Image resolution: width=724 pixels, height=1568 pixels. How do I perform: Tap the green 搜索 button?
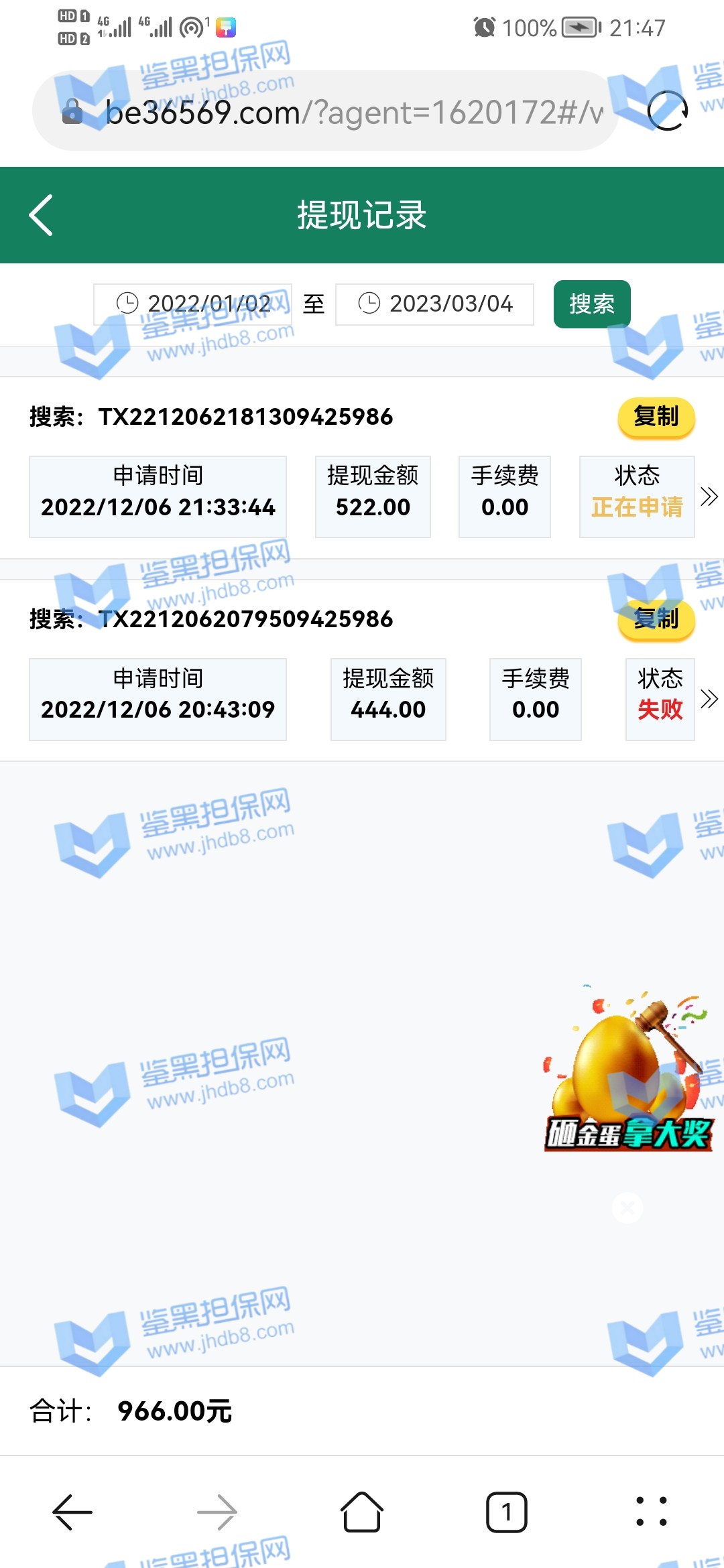591,304
